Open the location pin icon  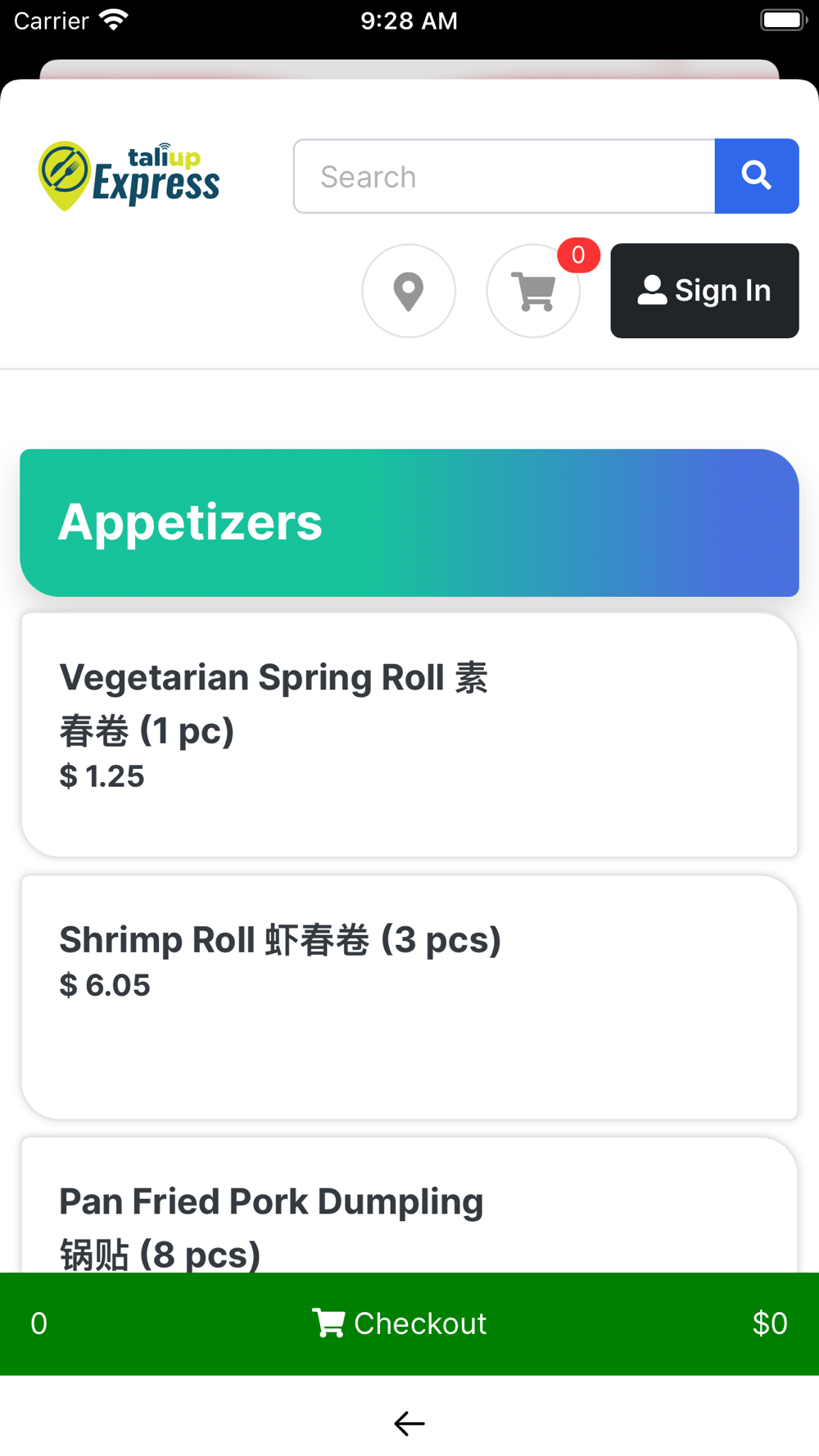(409, 291)
